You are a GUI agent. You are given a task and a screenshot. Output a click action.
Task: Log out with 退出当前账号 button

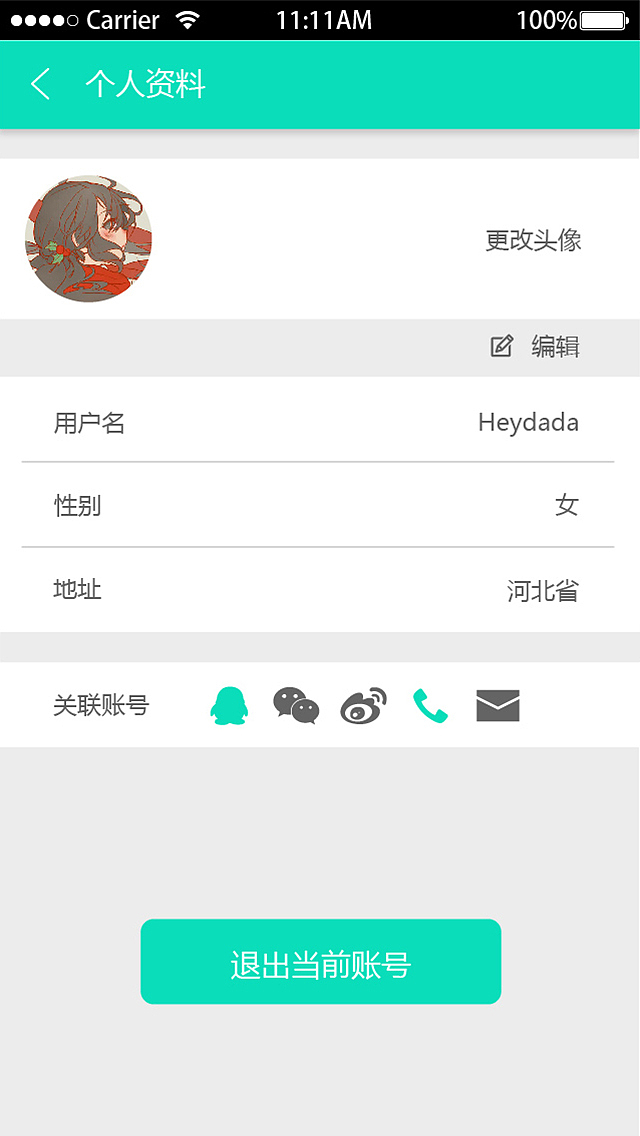point(320,962)
